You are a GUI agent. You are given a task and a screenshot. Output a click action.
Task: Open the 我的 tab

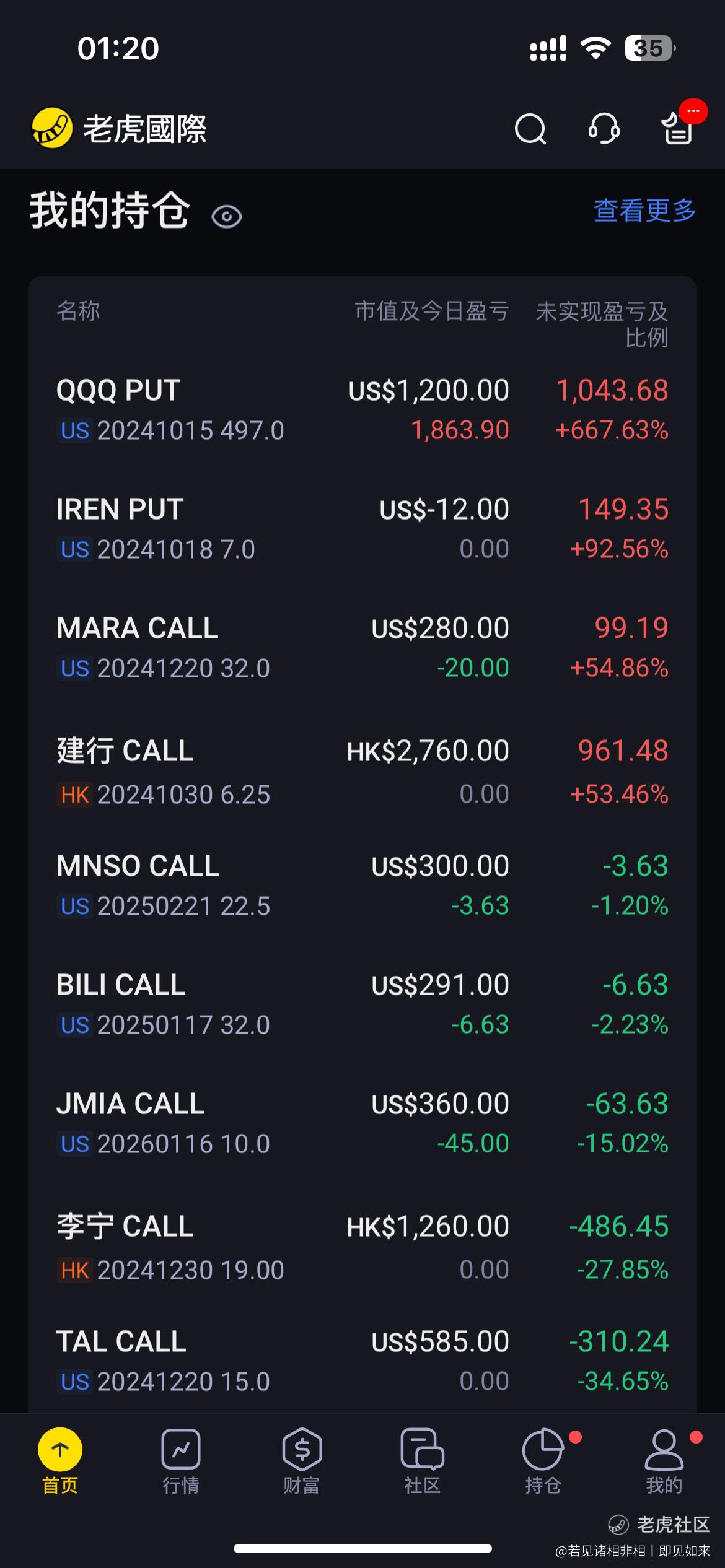[x=664, y=1461]
